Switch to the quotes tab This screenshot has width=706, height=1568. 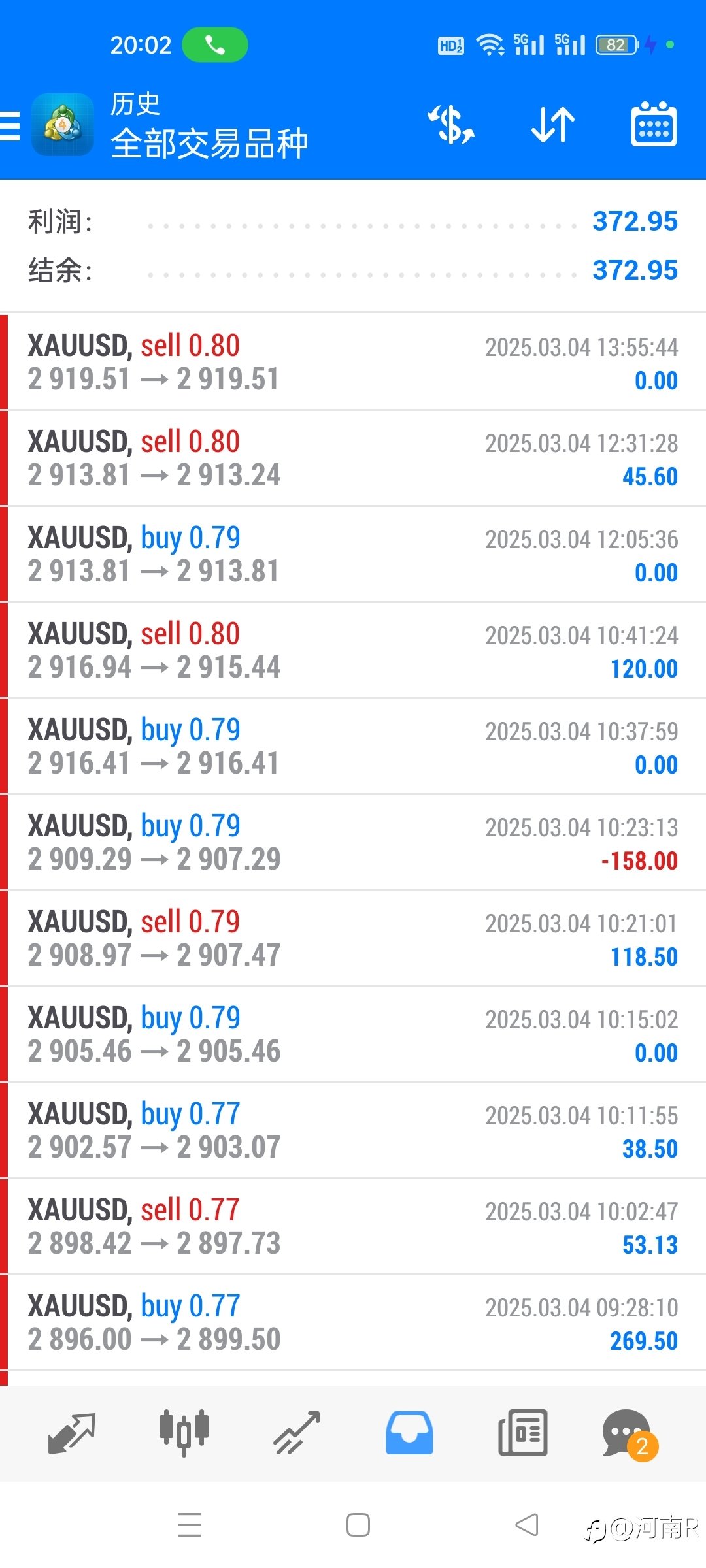[x=72, y=1433]
